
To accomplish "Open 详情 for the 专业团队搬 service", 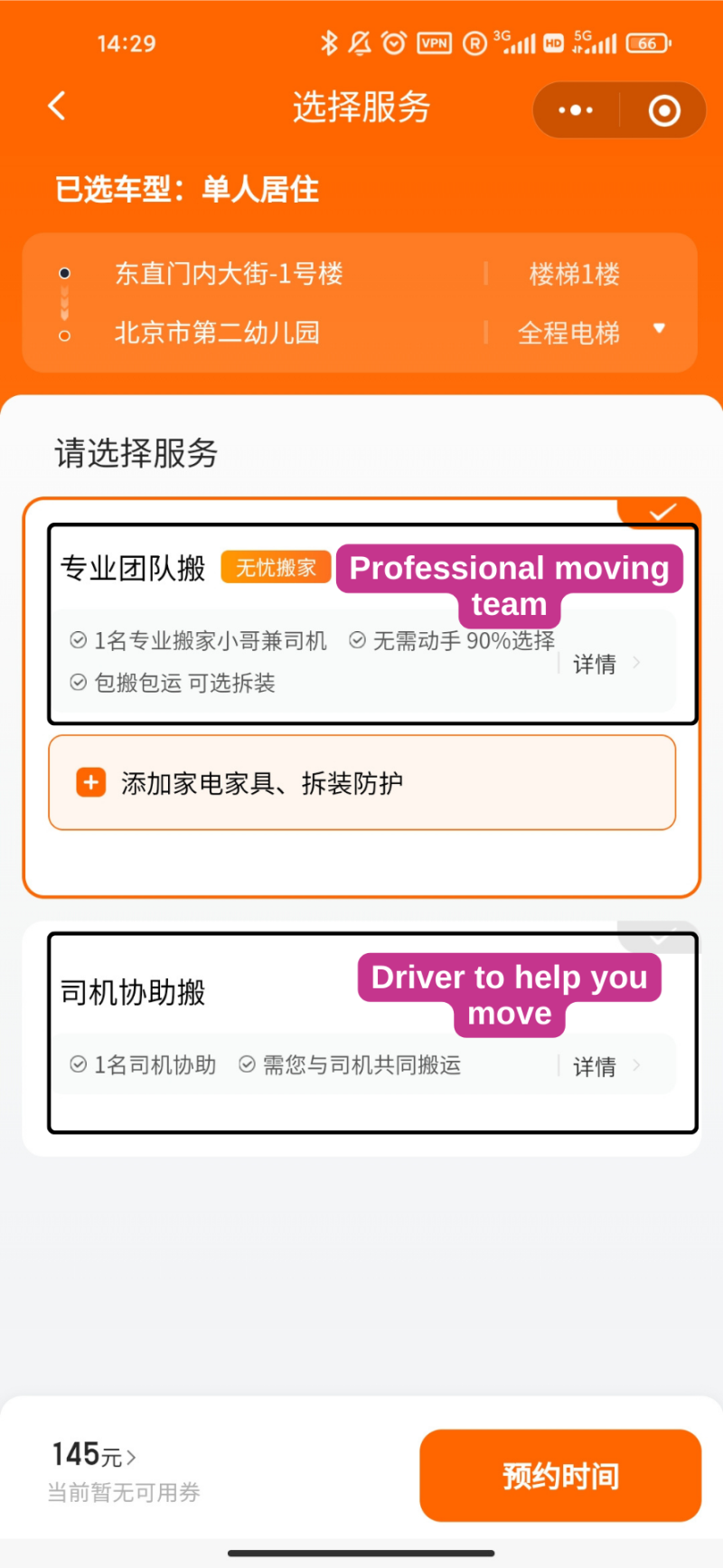I will [x=606, y=664].
